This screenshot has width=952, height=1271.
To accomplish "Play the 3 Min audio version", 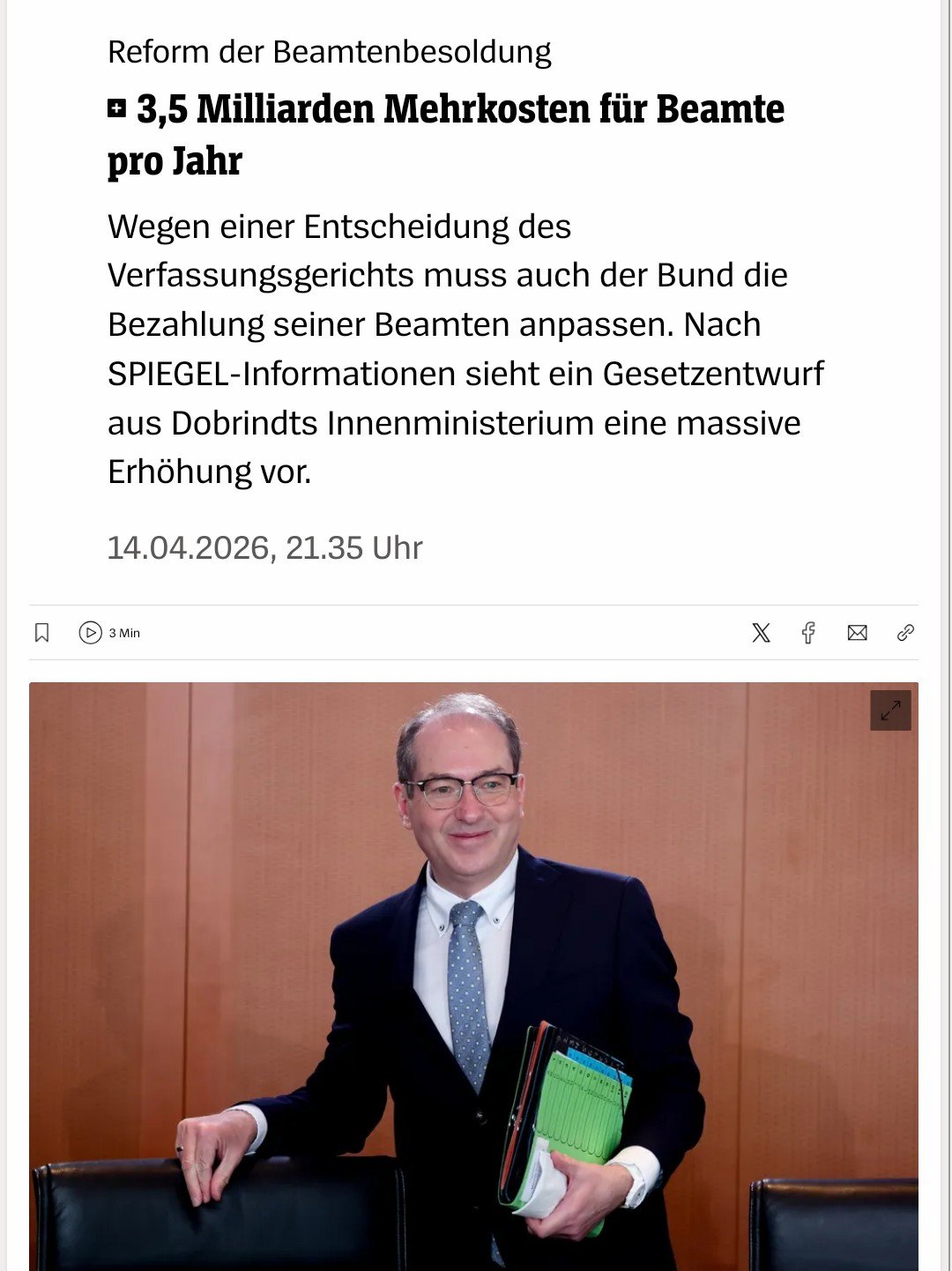I will point(109,633).
